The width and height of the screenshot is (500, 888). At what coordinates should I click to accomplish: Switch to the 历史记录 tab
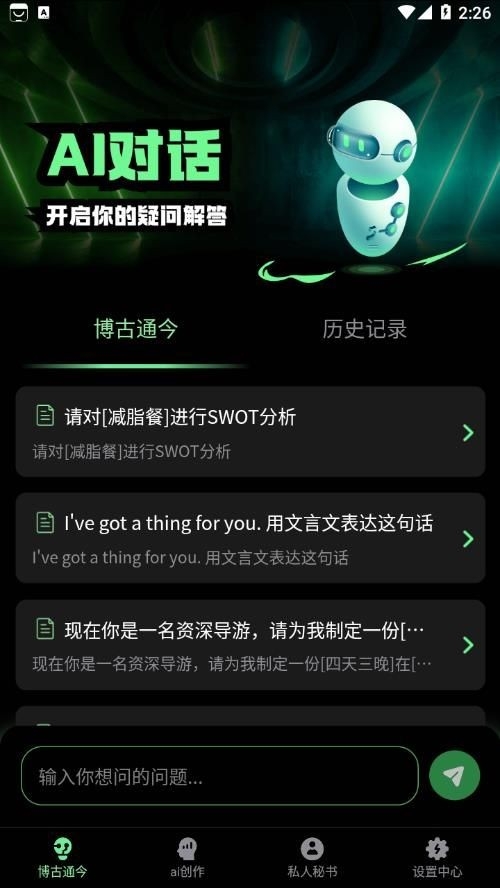(x=365, y=329)
